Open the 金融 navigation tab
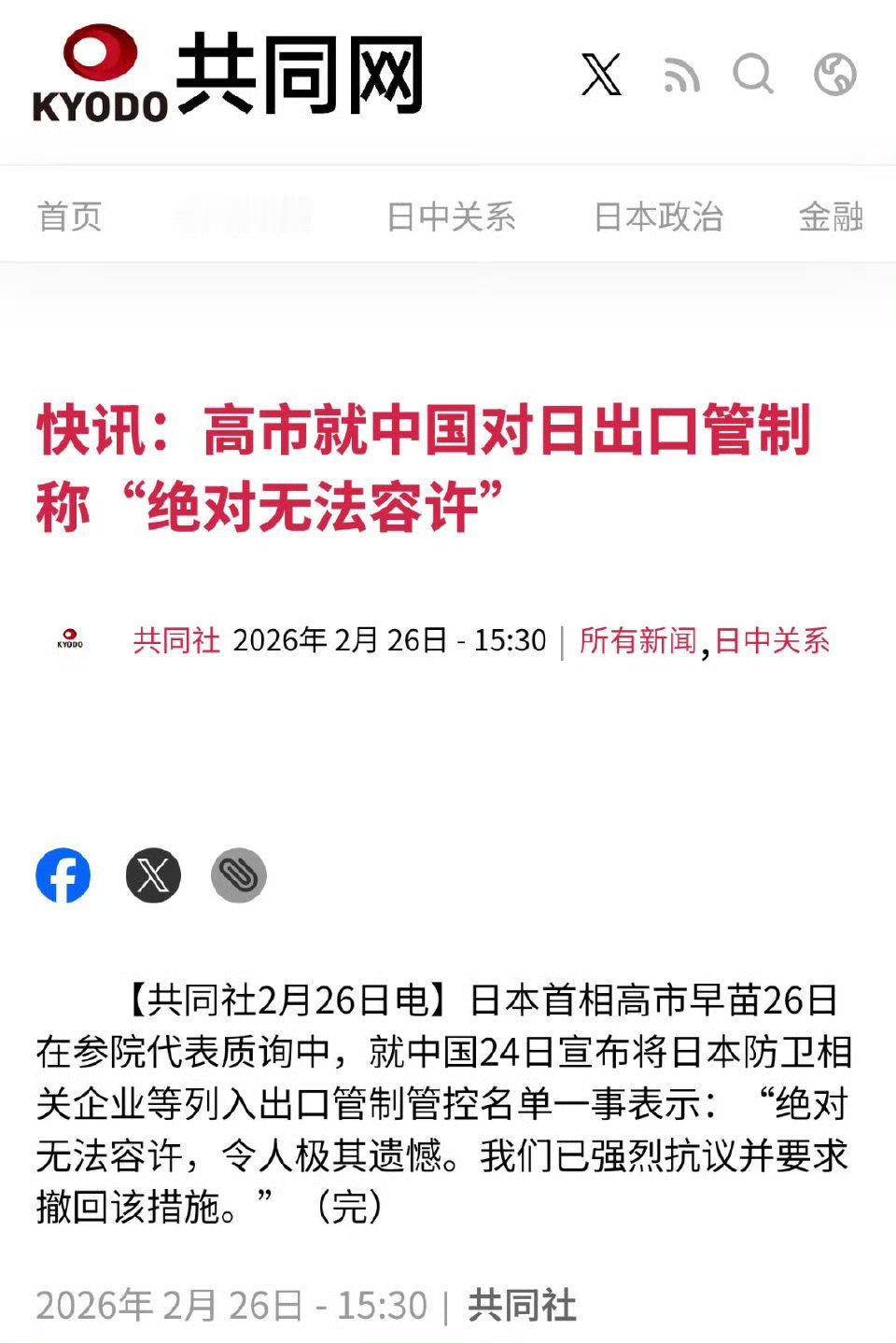Image resolution: width=896 pixels, height=1343 pixels. coord(832,218)
